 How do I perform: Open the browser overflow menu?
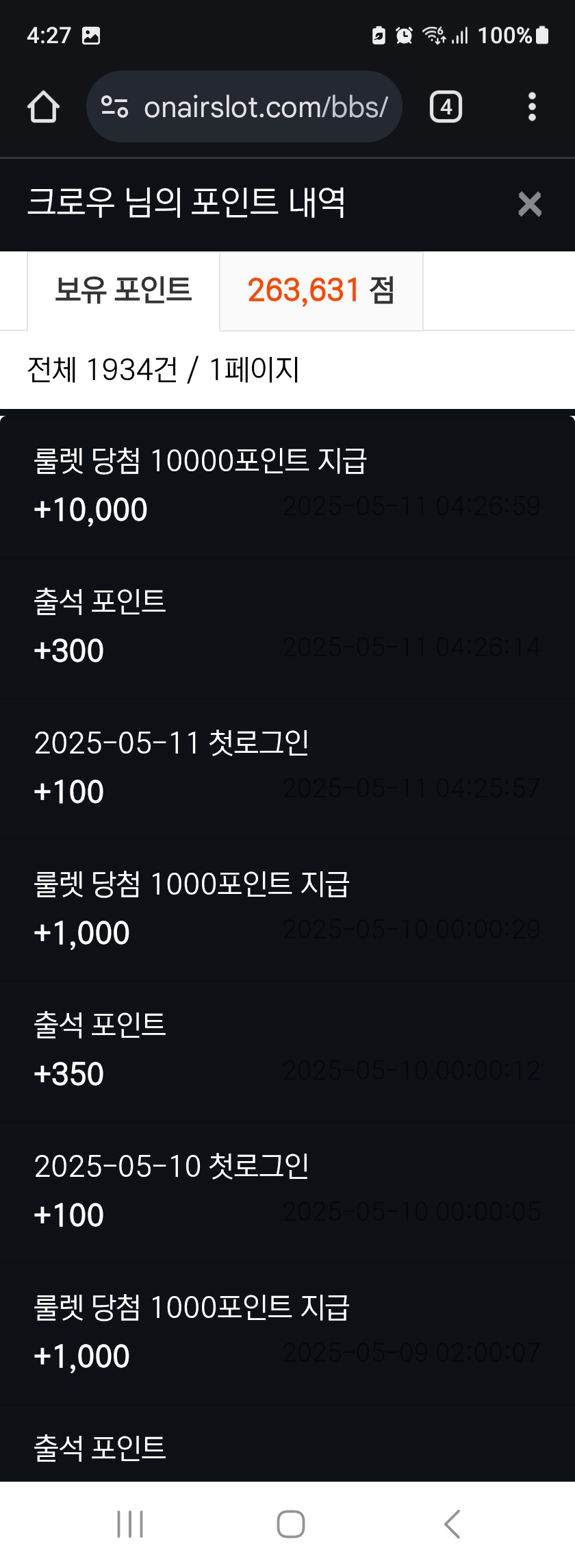(532, 107)
